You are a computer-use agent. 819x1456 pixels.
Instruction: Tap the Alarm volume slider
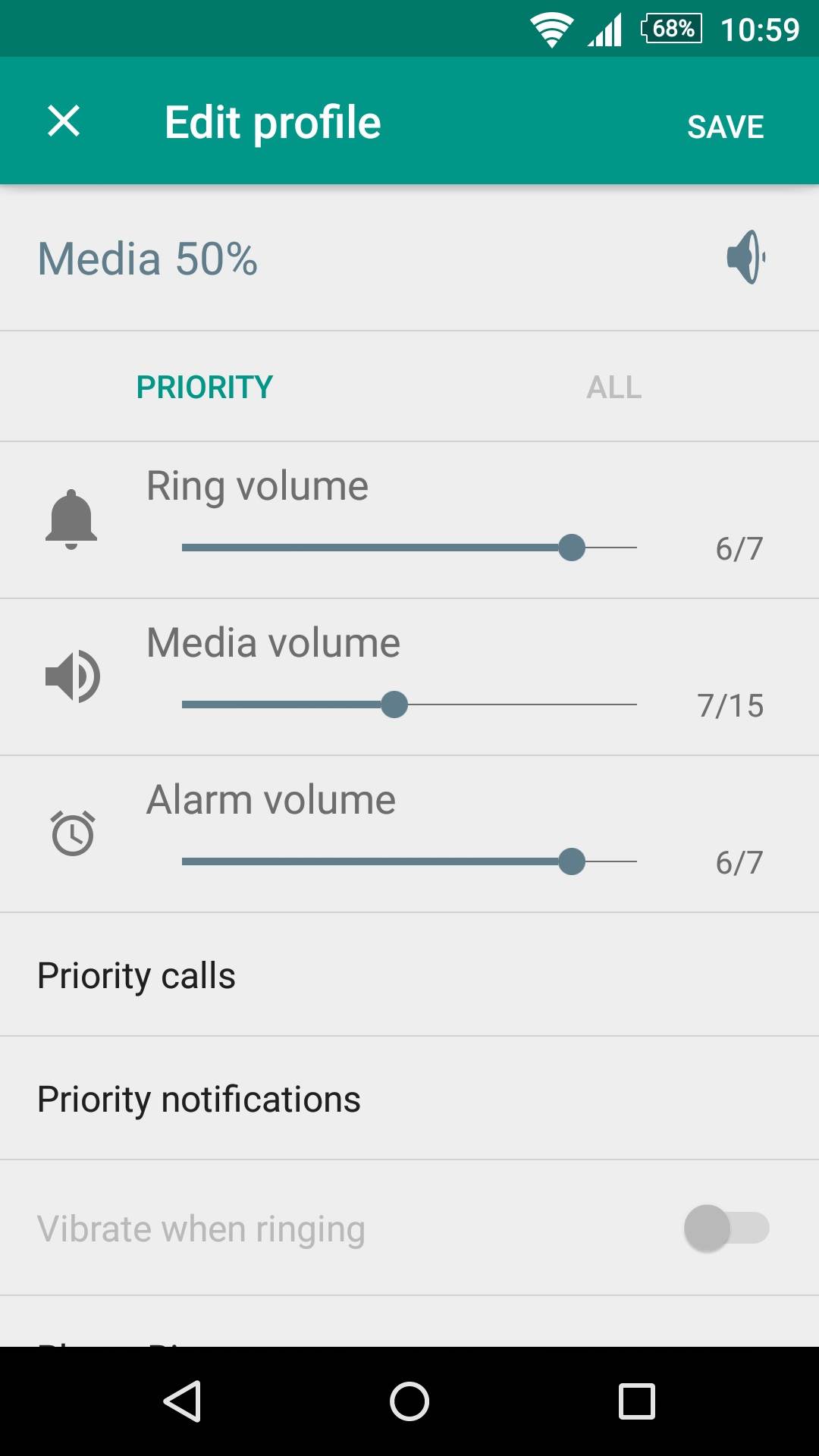409,861
